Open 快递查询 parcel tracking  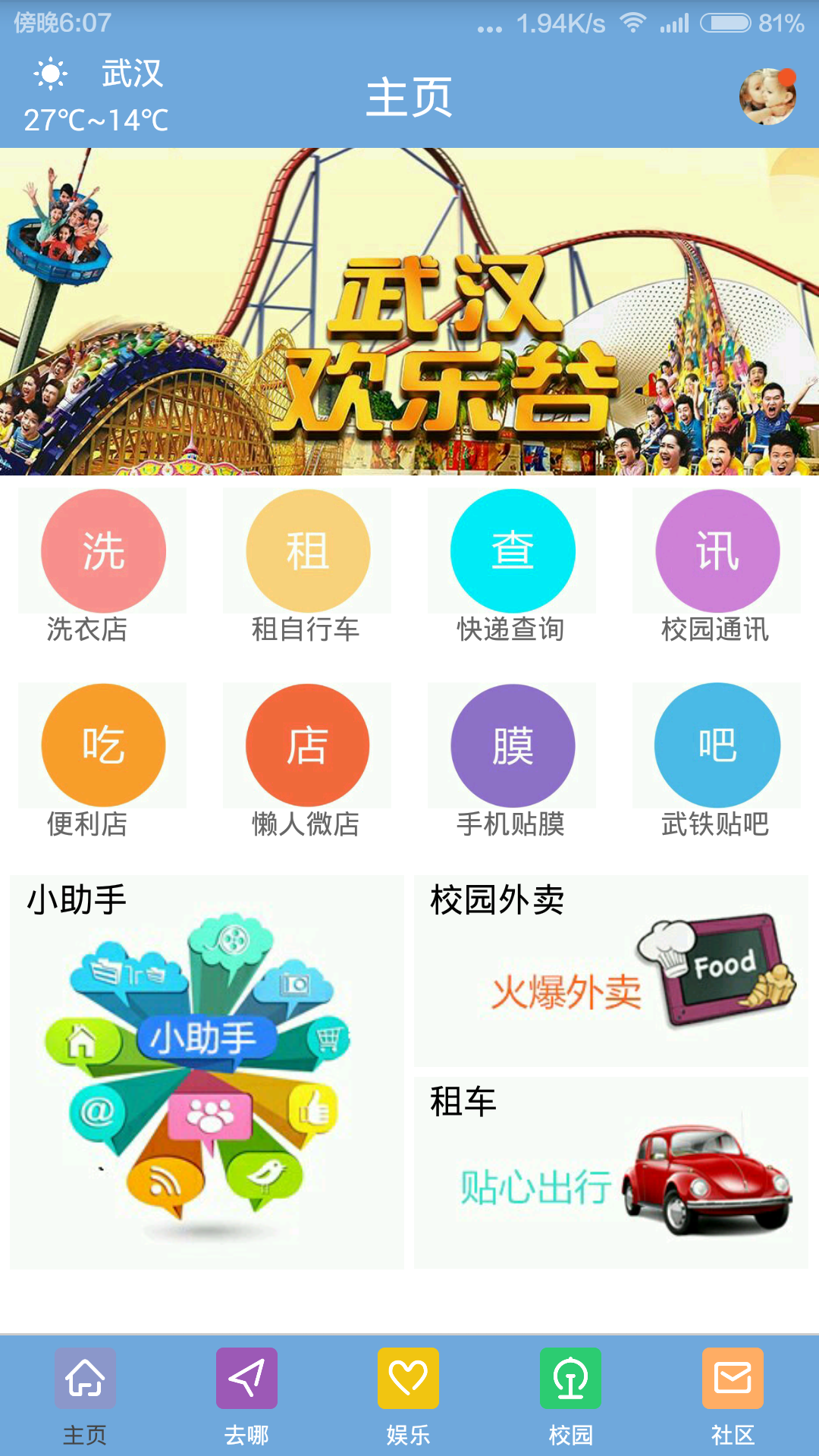512,566
